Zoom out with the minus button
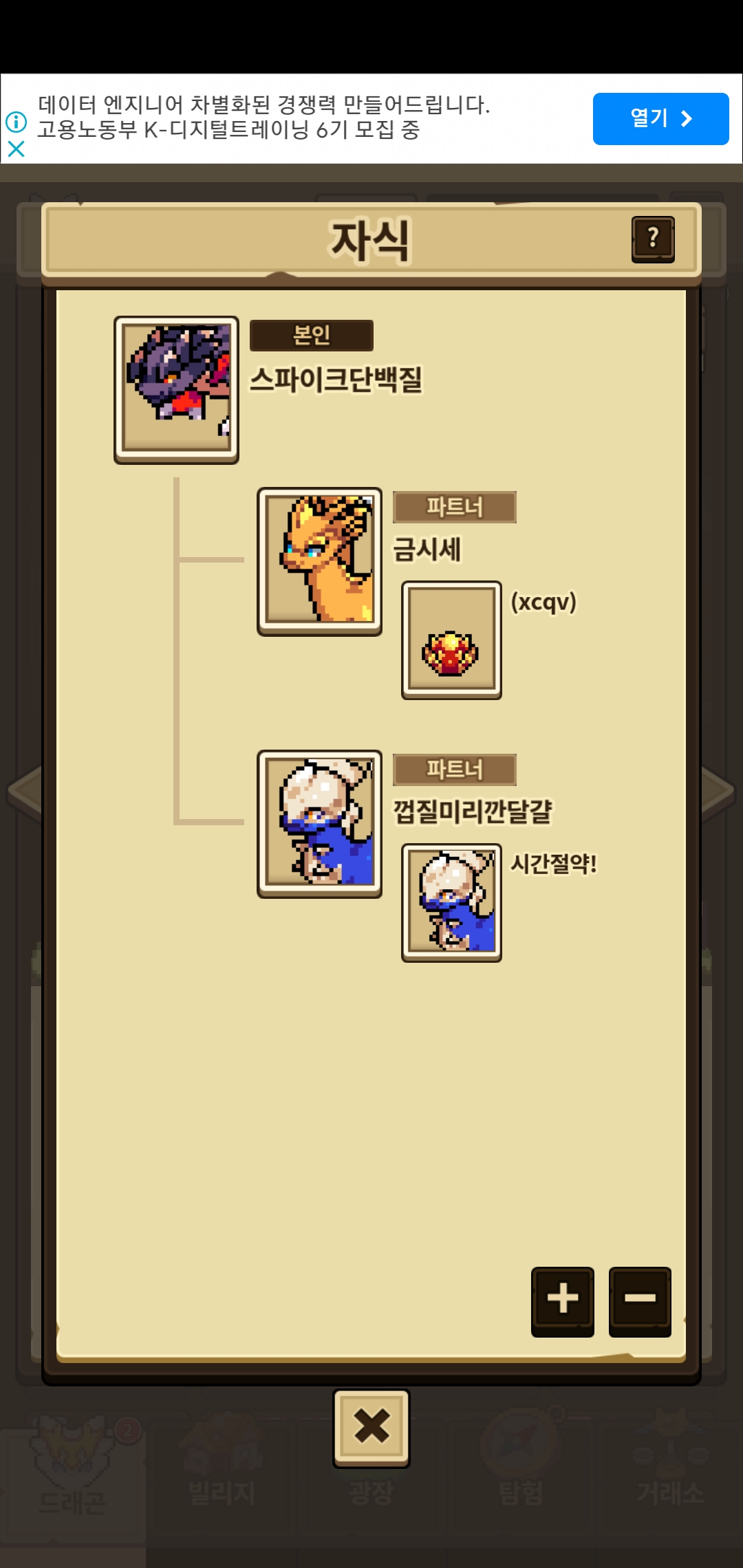 (x=640, y=1300)
